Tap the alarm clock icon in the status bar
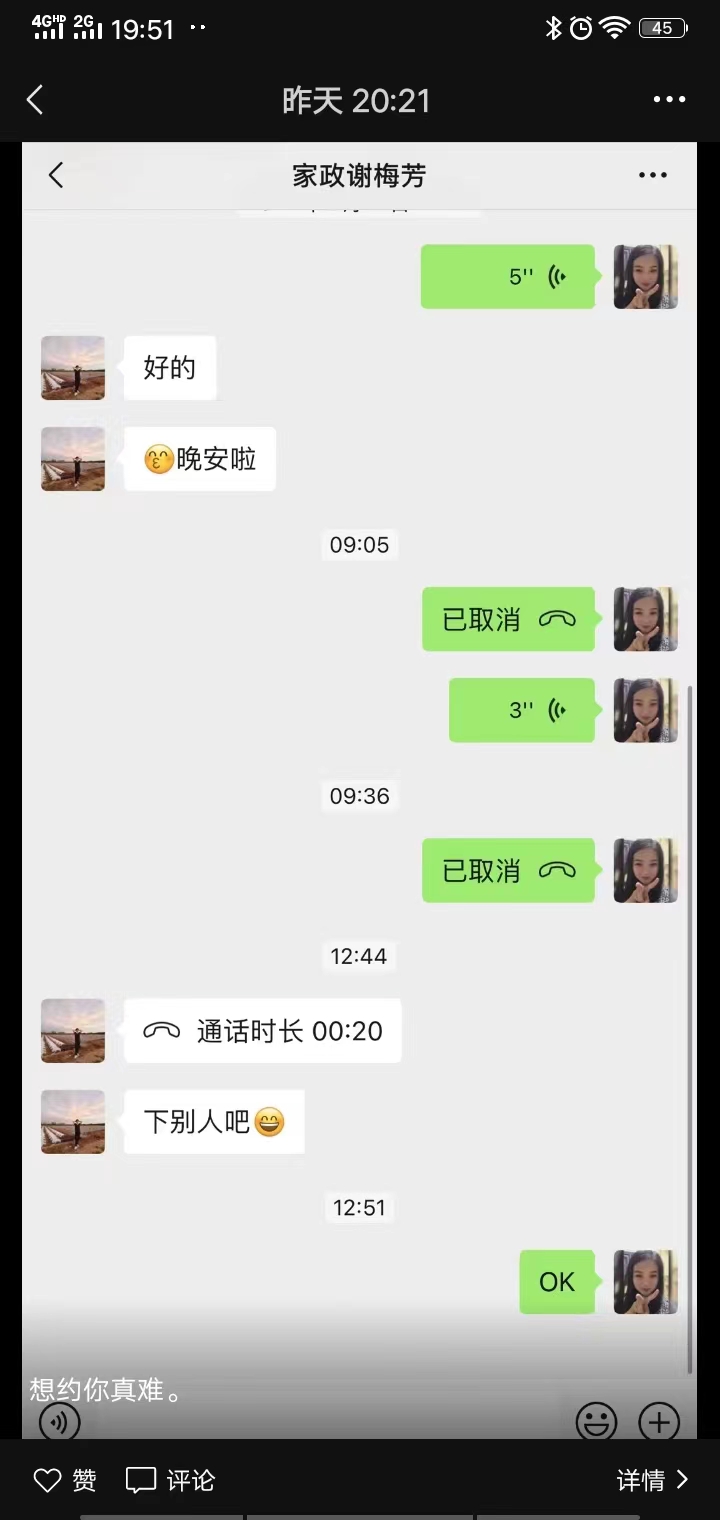This screenshot has width=720, height=1520. (x=581, y=29)
